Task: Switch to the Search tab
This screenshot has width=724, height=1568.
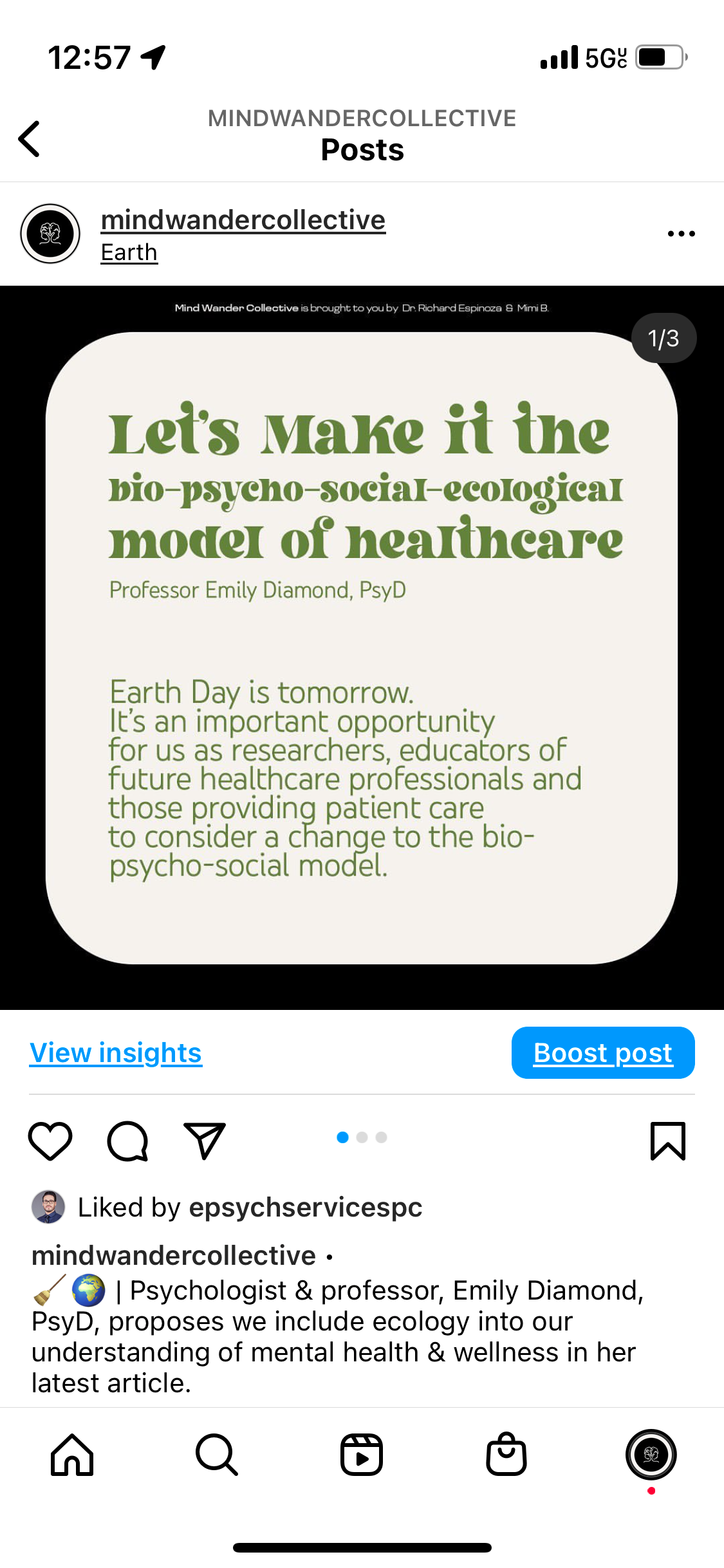Action: point(217,1455)
